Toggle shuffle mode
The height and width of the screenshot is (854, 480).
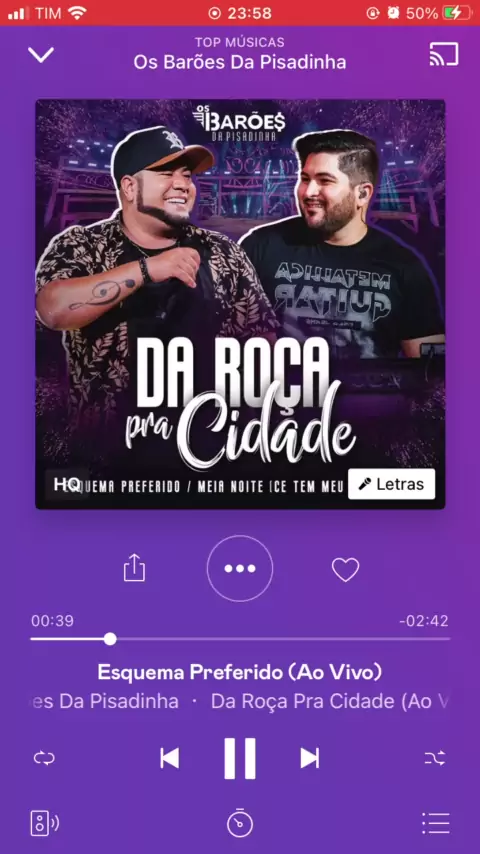(x=435, y=758)
